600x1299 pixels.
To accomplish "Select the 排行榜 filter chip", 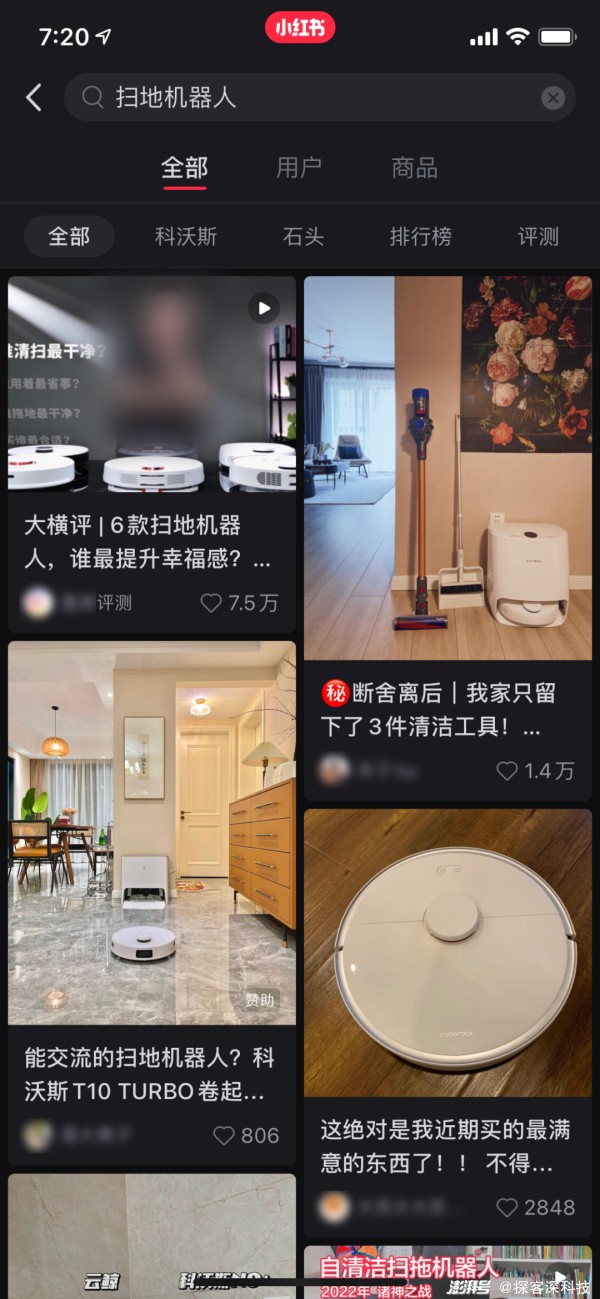I will point(420,237).
